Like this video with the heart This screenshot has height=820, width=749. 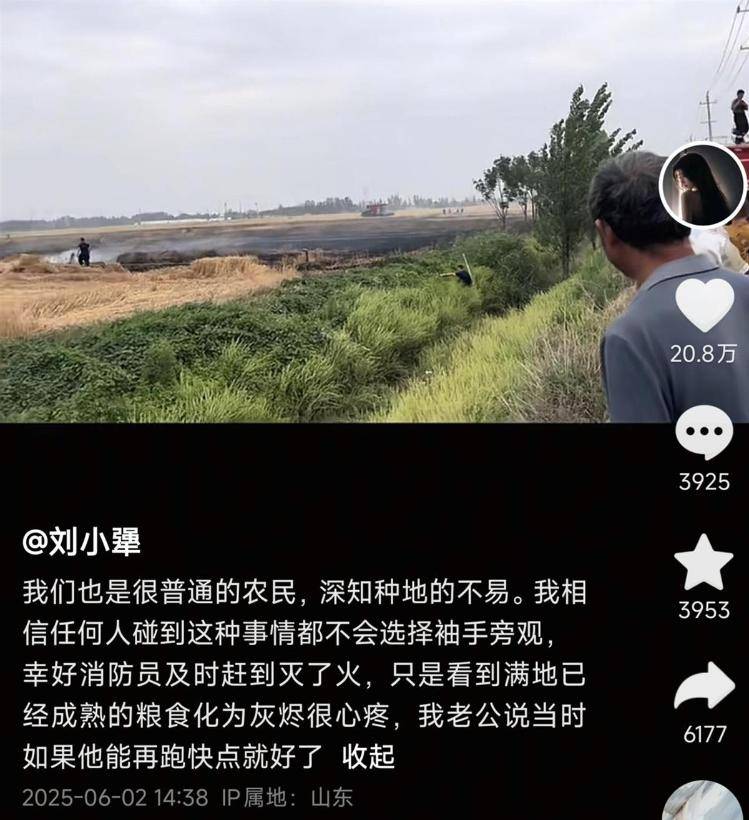(x=704, y=305)
